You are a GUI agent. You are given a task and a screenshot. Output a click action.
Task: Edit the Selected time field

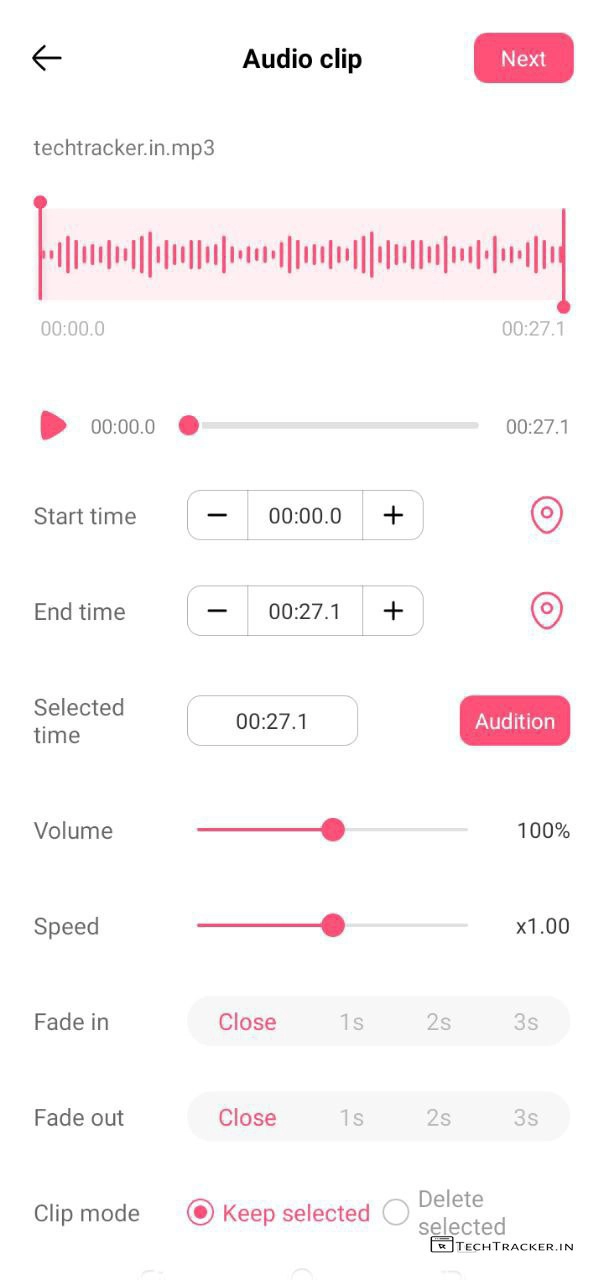[272, 721]
